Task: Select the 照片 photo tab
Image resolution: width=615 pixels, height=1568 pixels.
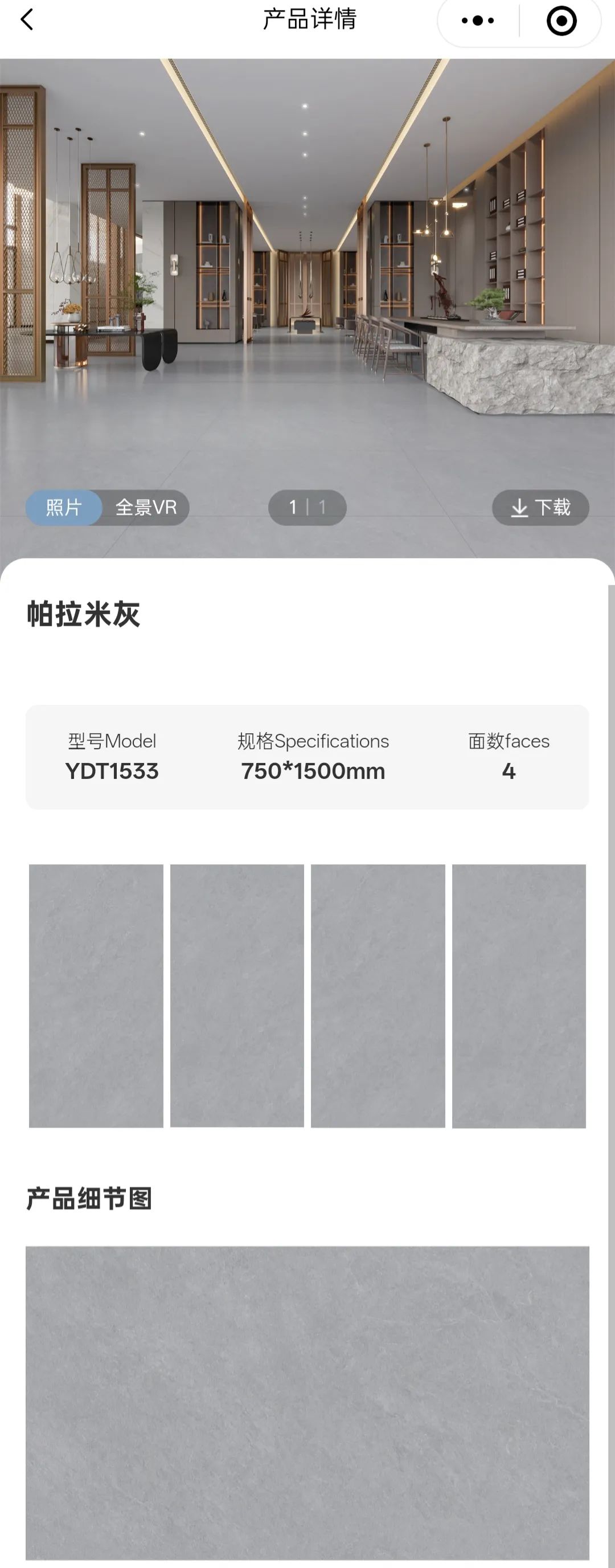Action: click(64, 507)
